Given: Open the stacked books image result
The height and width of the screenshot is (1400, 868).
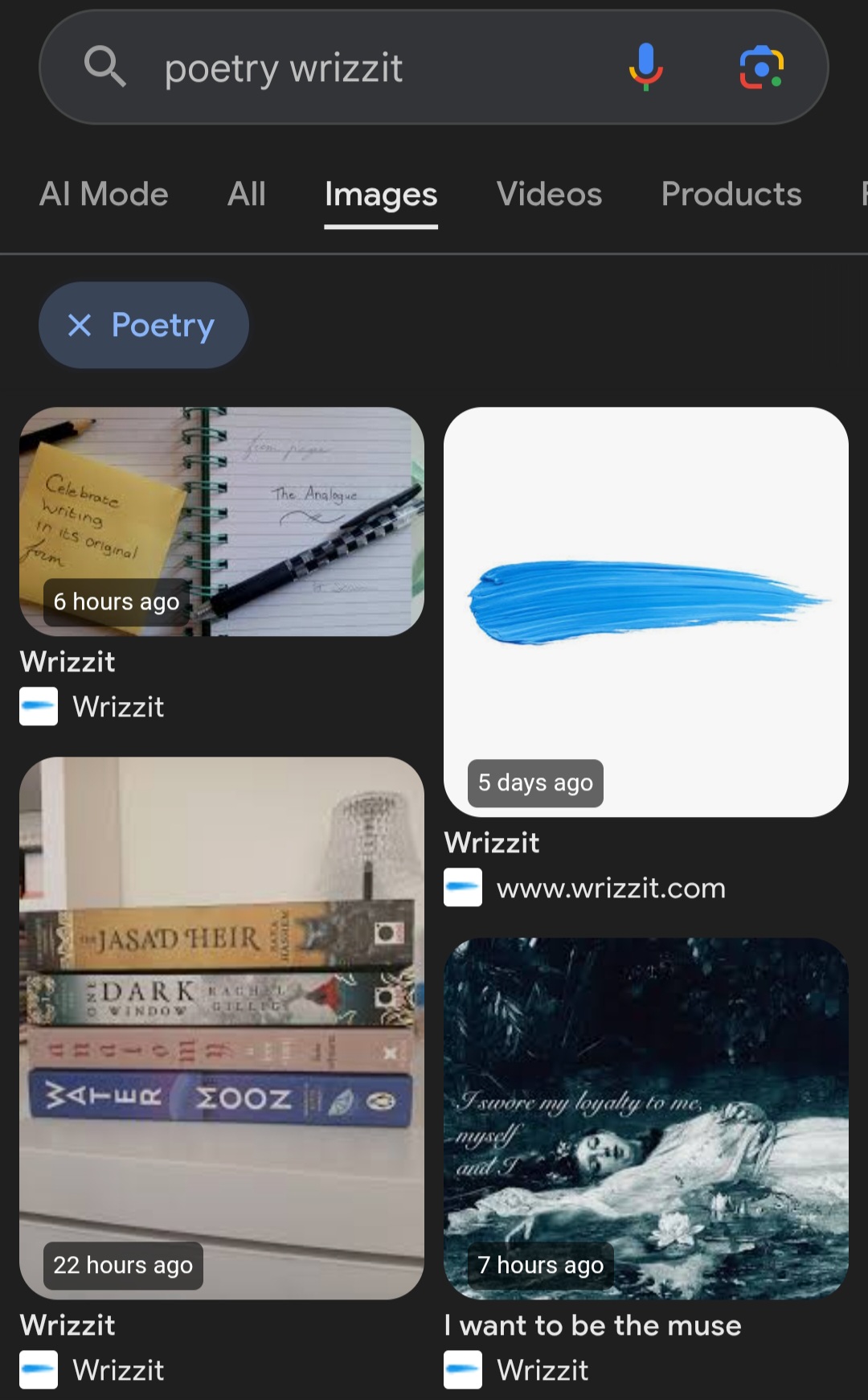Looking at the screenshot, I should tap(222, 1027).
